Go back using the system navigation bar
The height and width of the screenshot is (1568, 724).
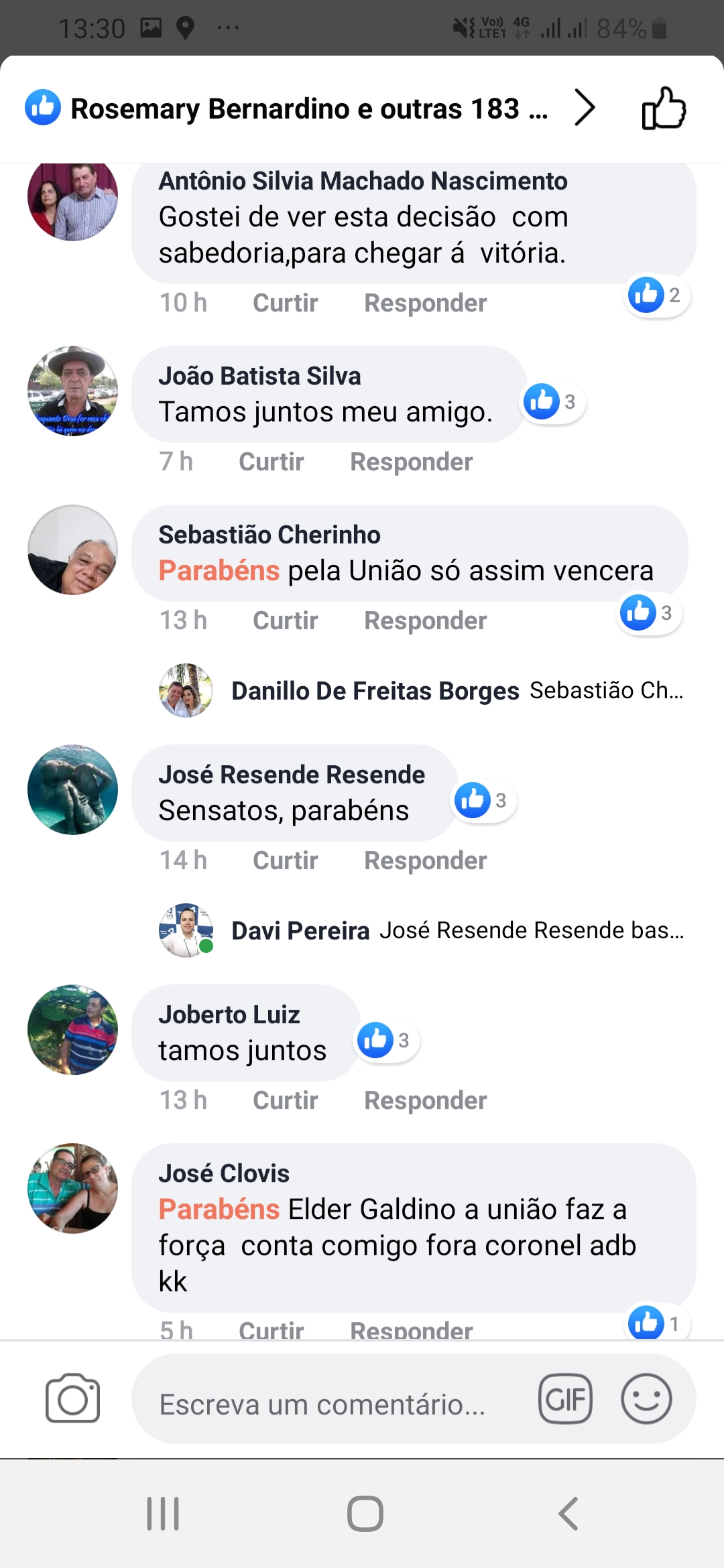tap(568, 1514)
